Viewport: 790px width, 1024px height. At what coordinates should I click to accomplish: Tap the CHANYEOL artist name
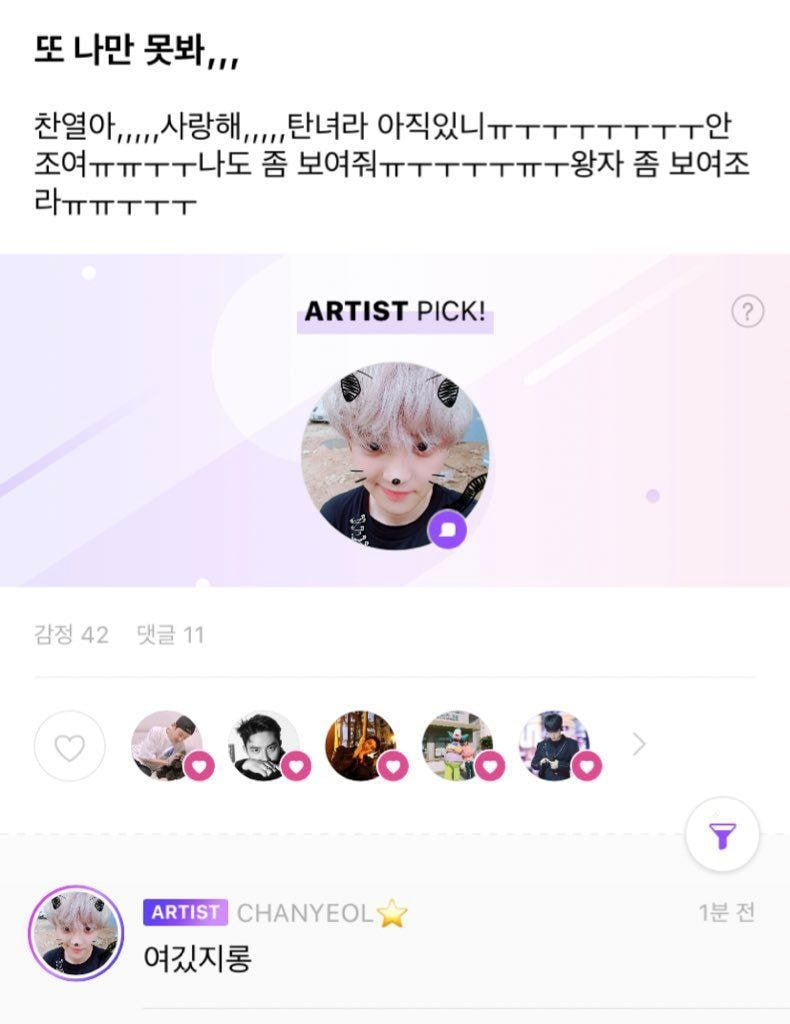[305, 912]
